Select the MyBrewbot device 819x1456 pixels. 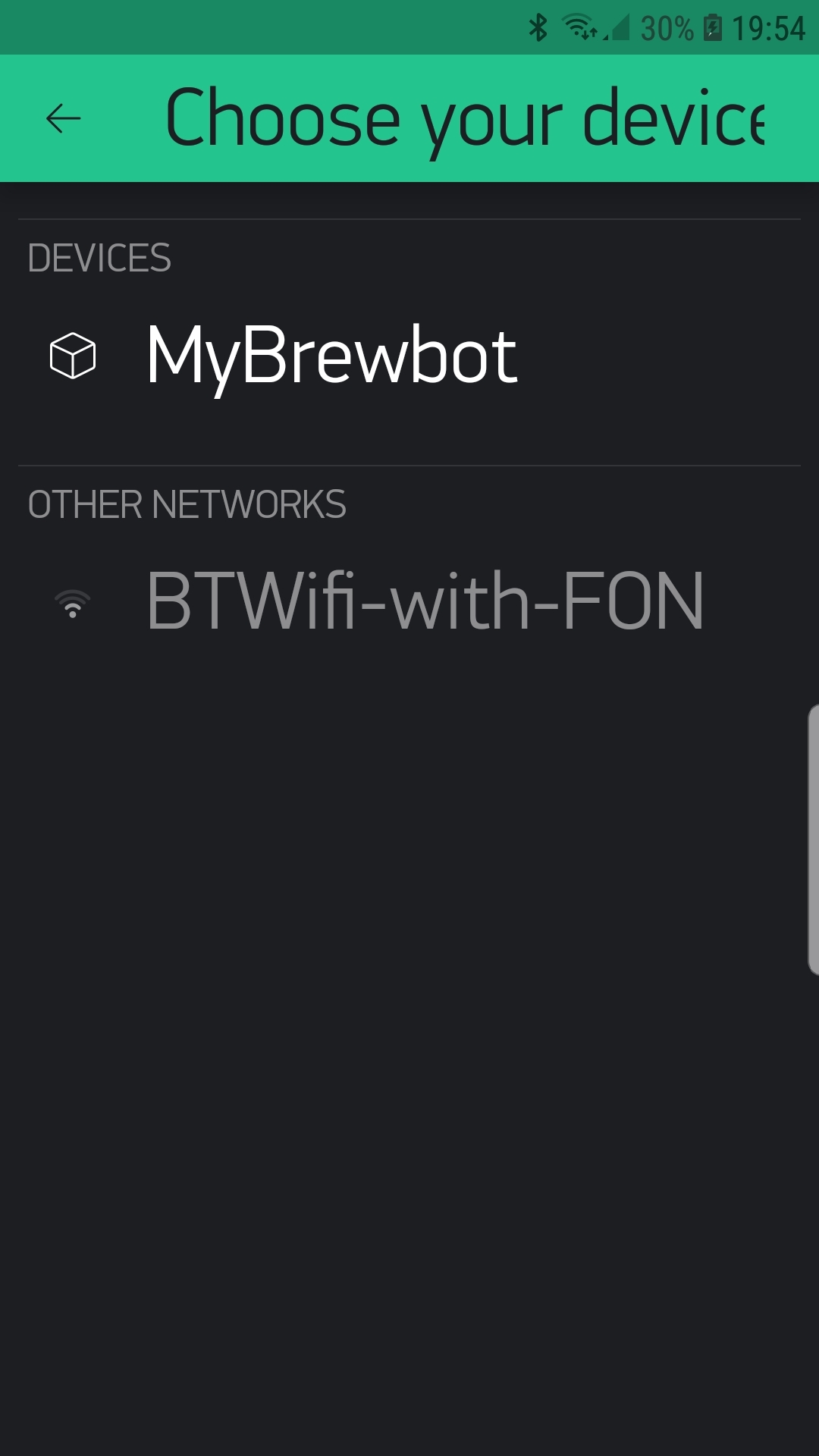(331, 356)
